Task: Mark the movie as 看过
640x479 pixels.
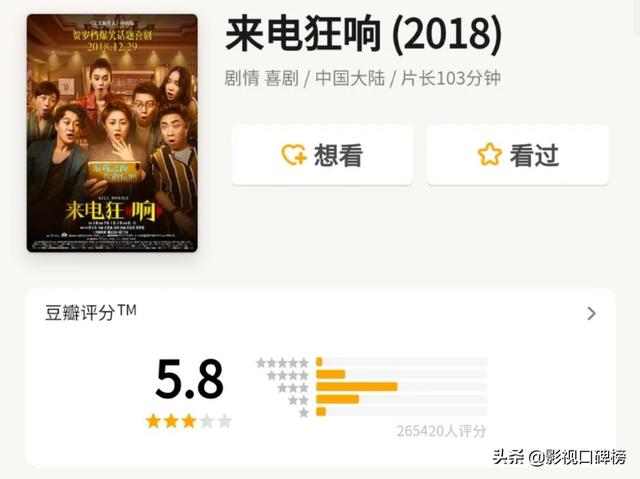Action: click(517, 155)
